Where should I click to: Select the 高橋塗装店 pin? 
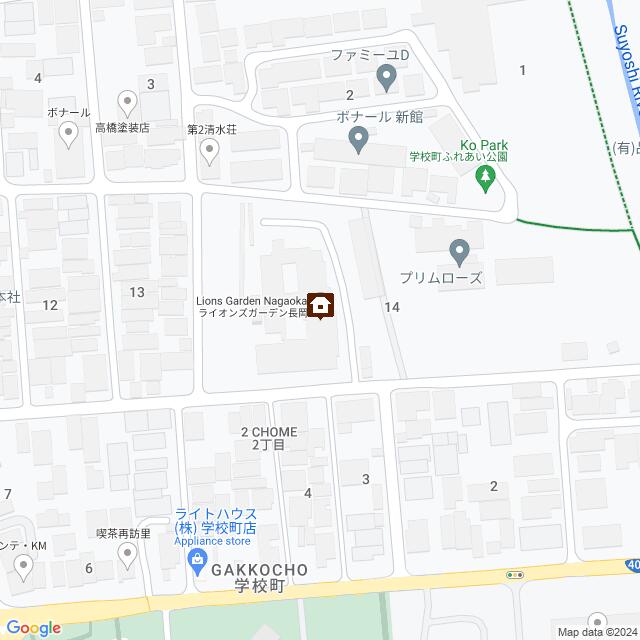(x=127, y=102)
